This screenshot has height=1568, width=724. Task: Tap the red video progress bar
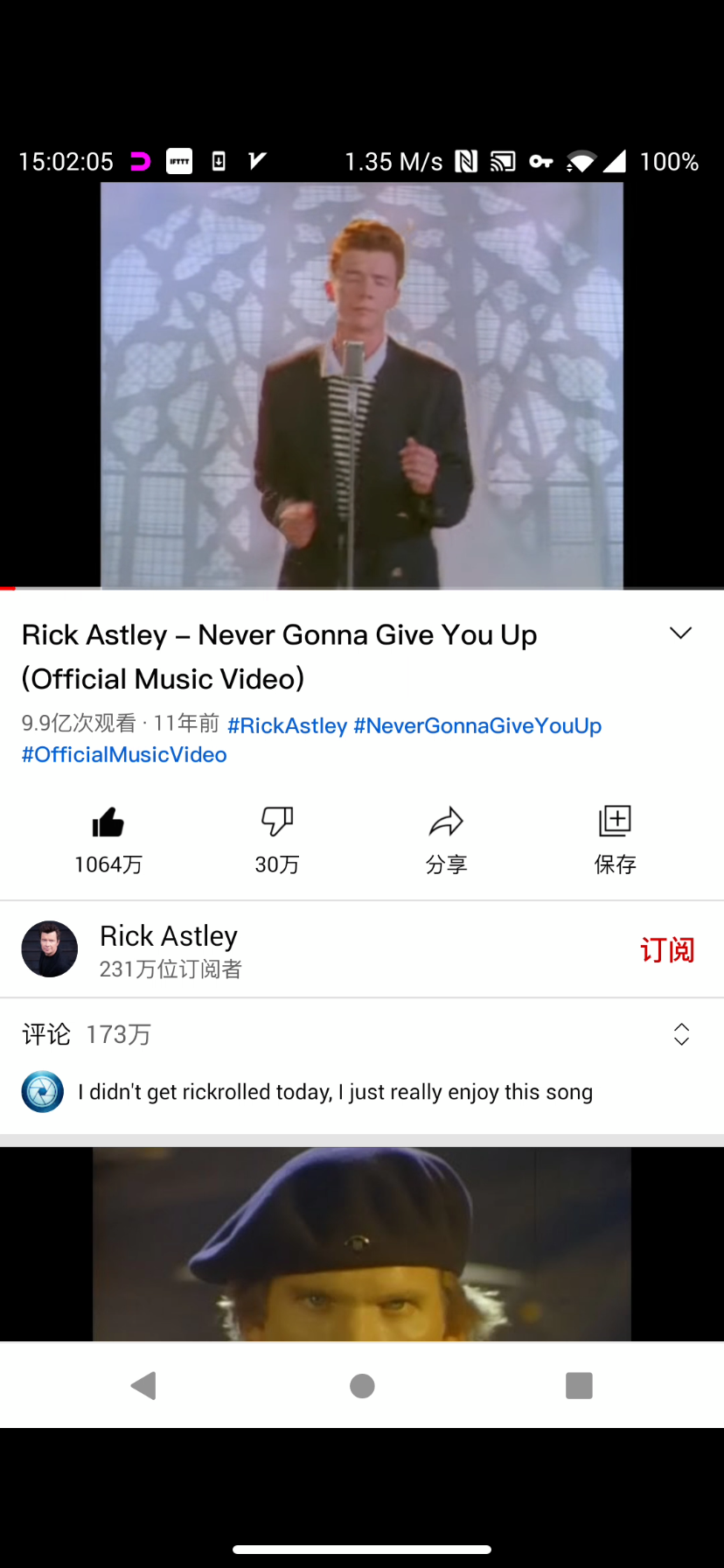click(7, 588)
